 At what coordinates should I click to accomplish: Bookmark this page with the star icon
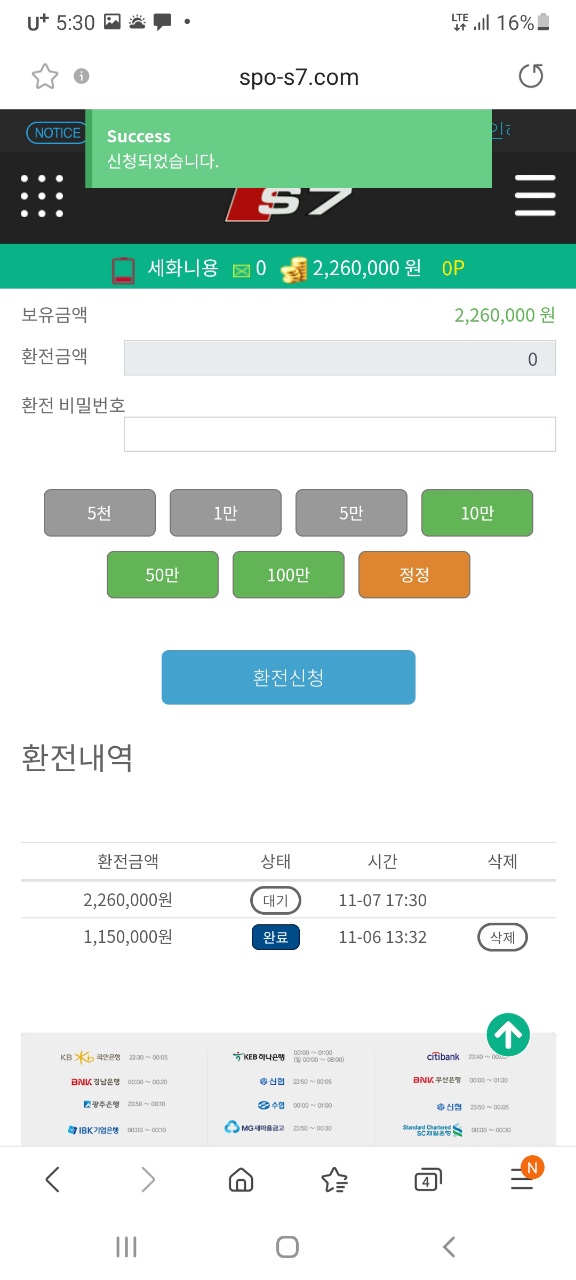click(x=44, y=77)
